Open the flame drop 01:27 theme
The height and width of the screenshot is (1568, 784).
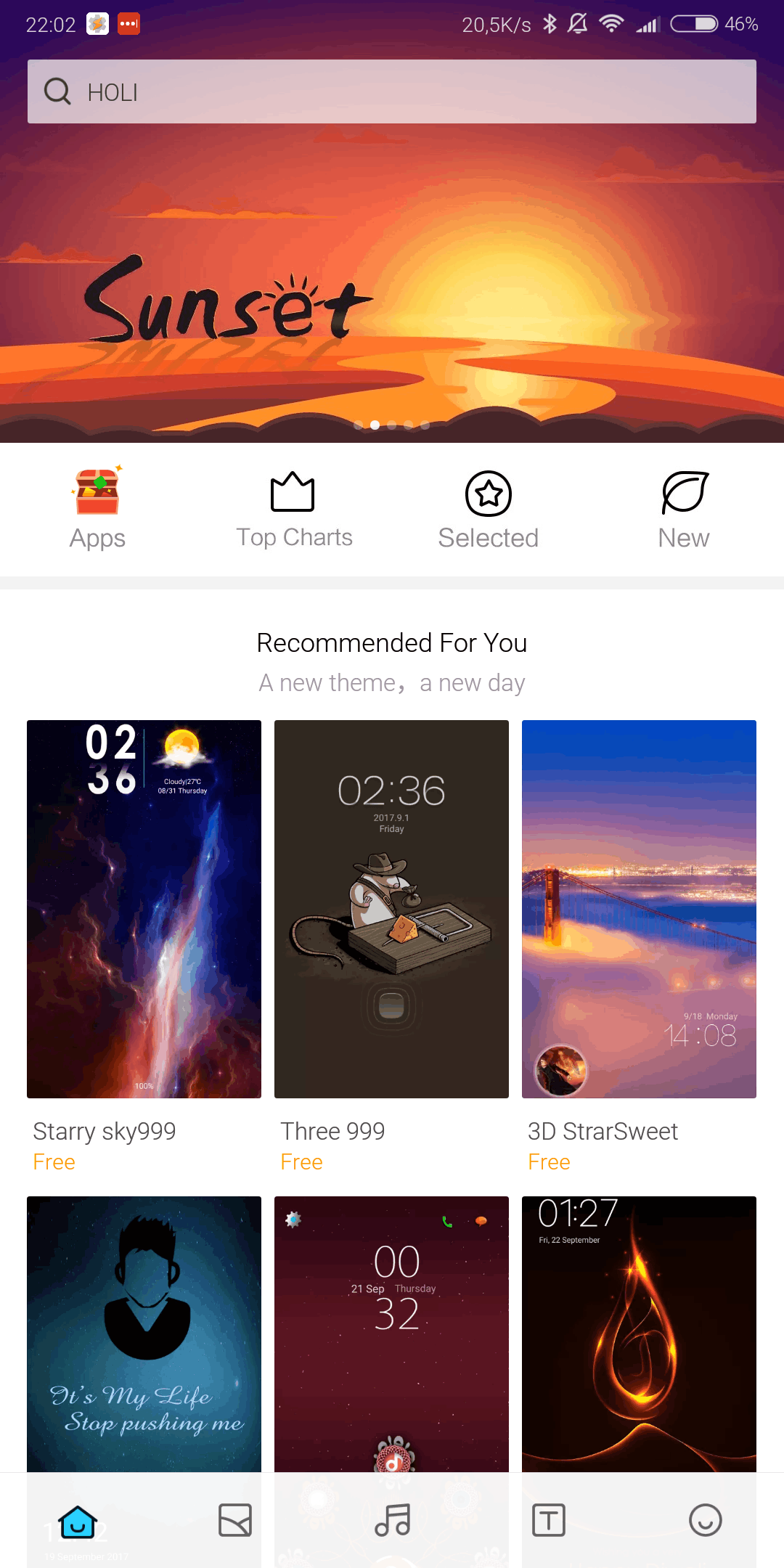[639, 1332]
